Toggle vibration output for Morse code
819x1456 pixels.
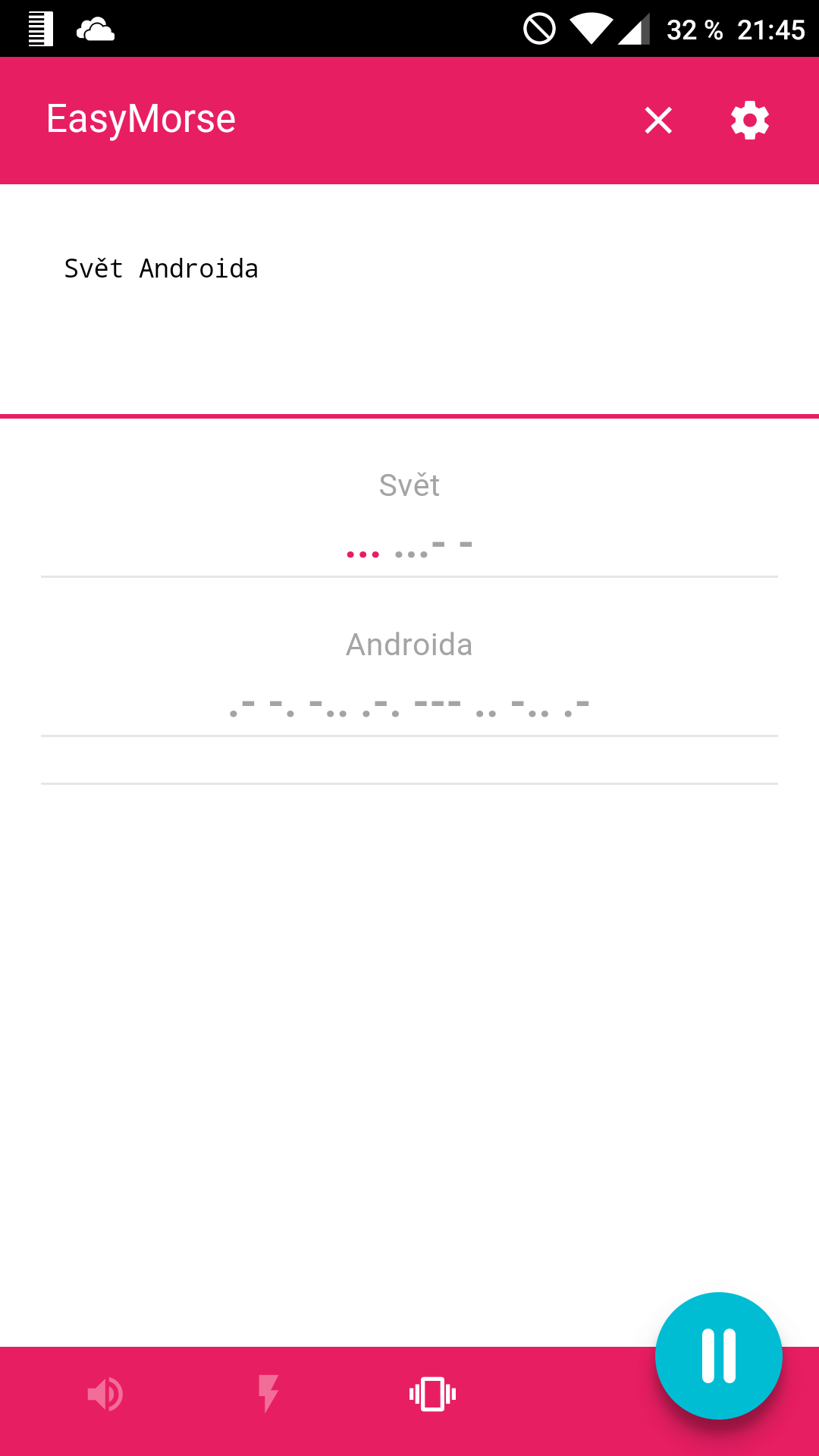[432, 1394]
